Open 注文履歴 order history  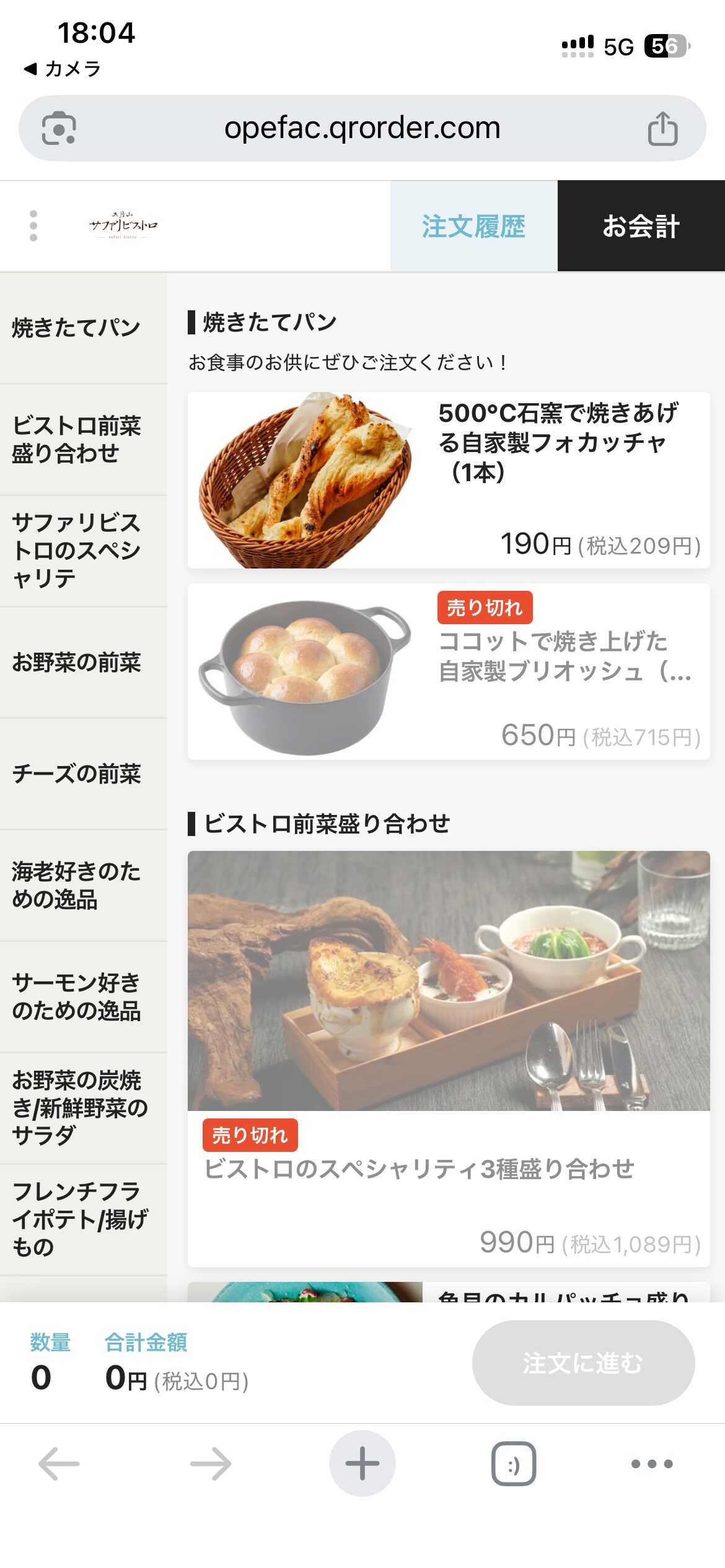pos(473,226)
